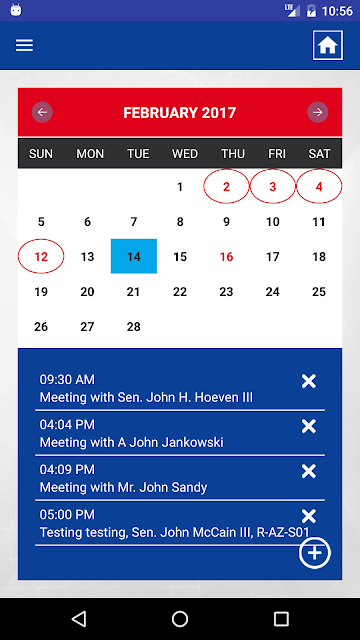The image size is (360, 640).
Task: Open the meeting with Mr. John Sandy
Action: 180,478
